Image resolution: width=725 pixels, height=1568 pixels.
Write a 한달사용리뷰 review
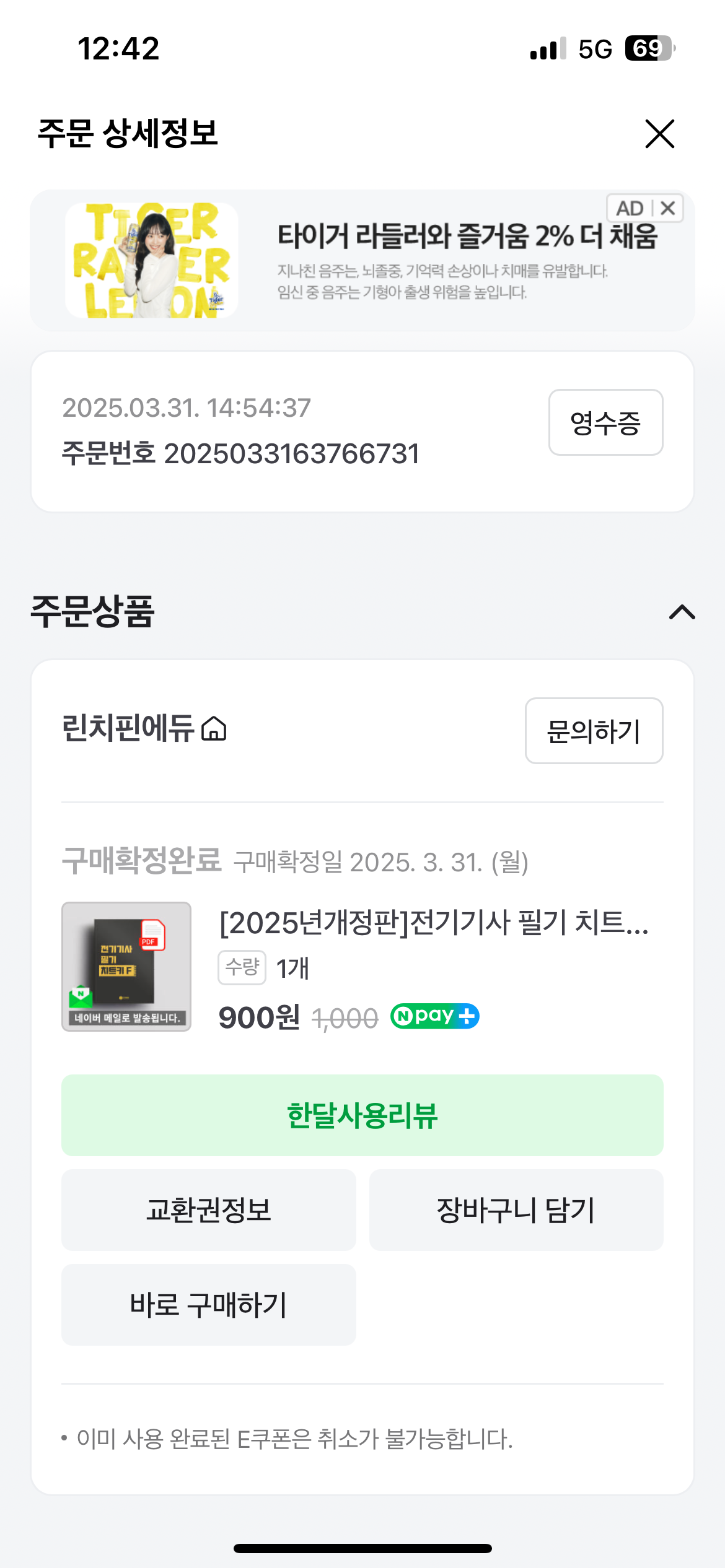[362, 1115]
